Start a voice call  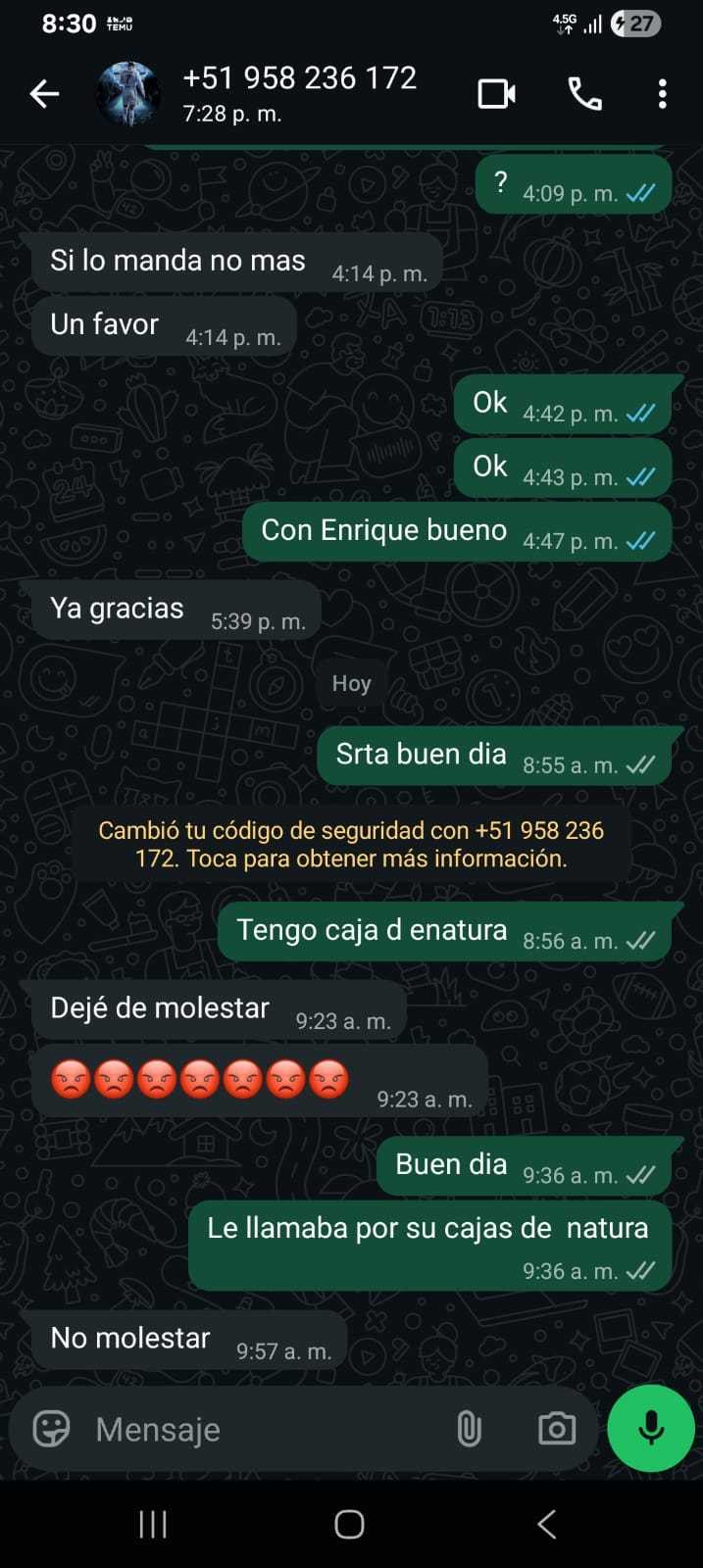tap(585, 94)
